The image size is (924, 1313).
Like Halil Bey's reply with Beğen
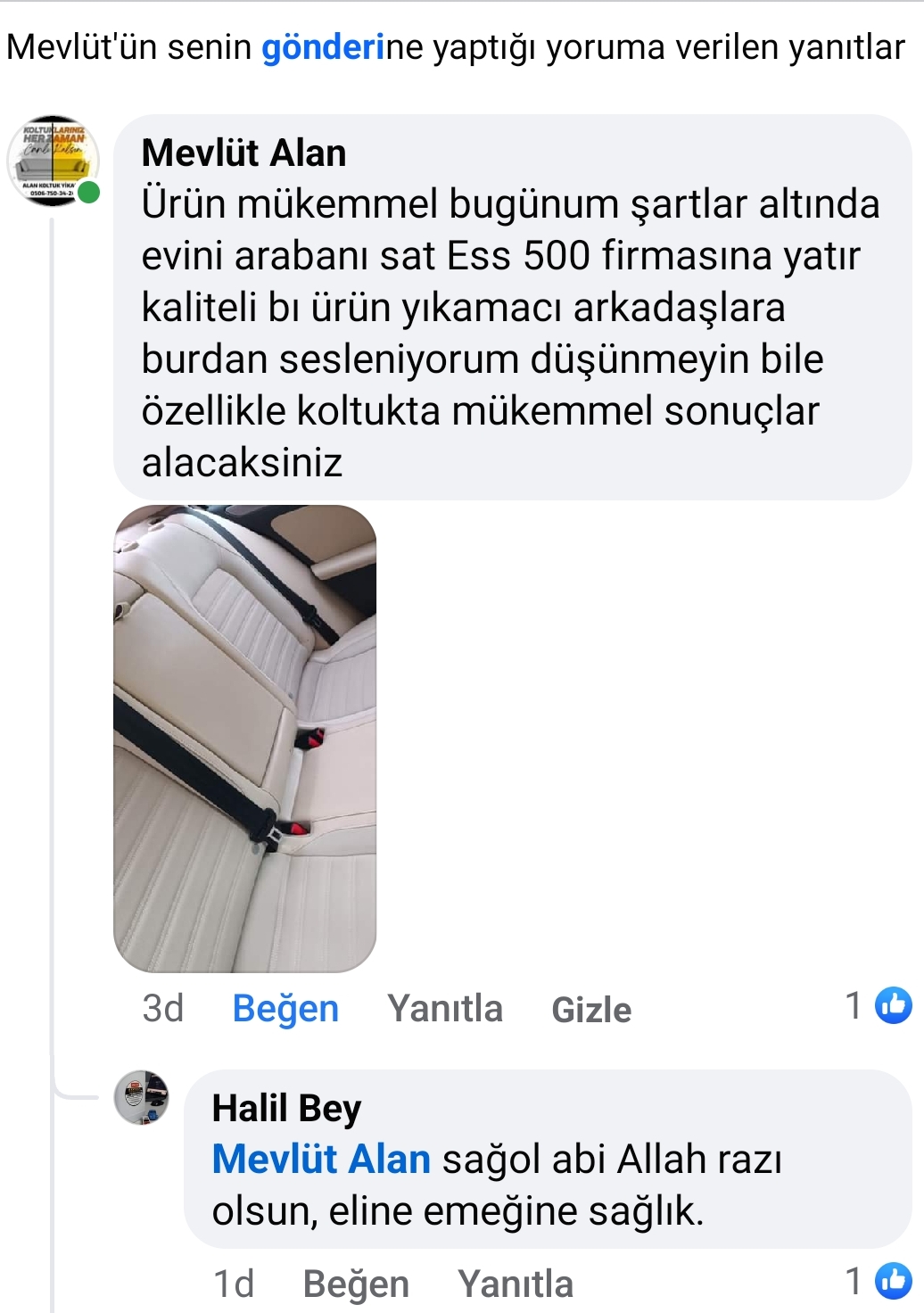(356, 1284)
